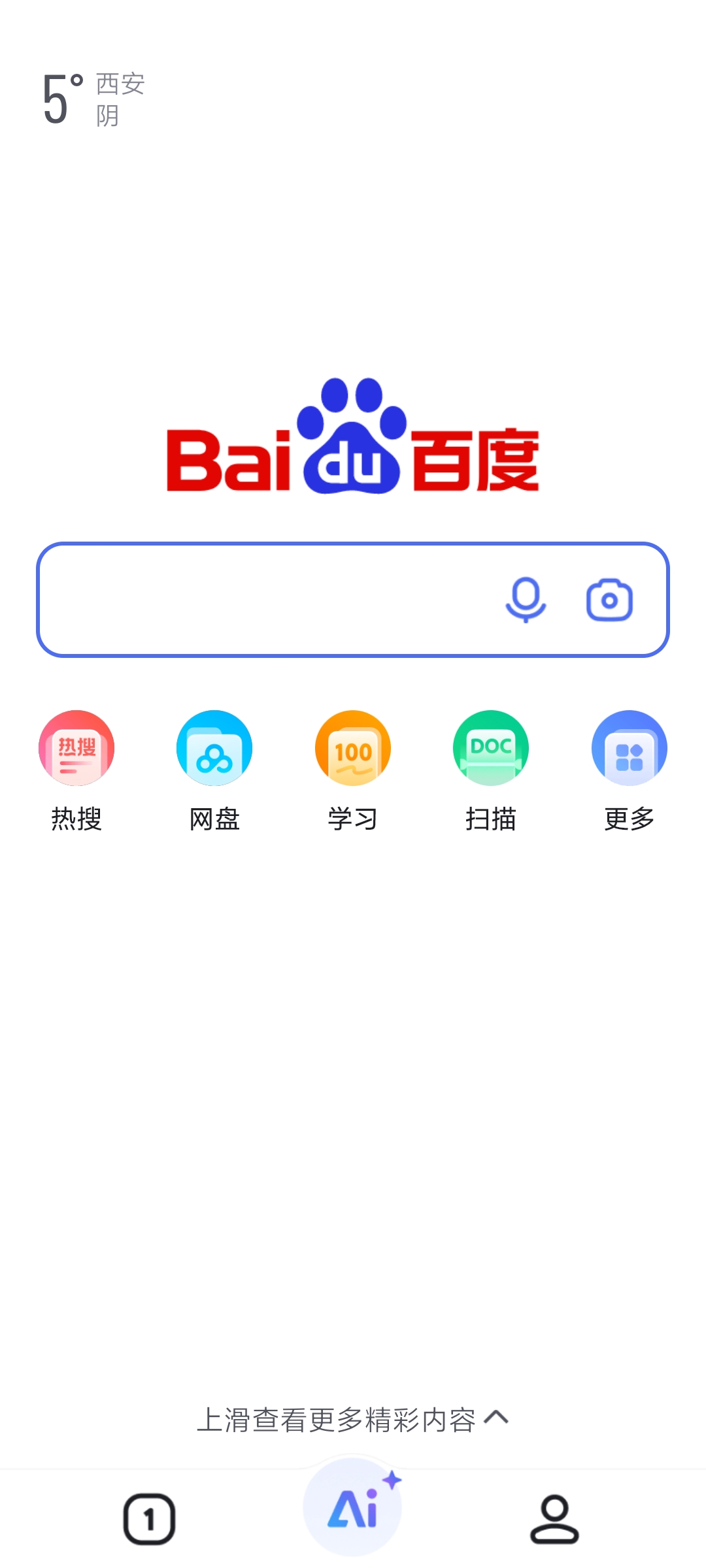
Task: Open the 学习 study shortcut
Action: [x=353, y=771]
